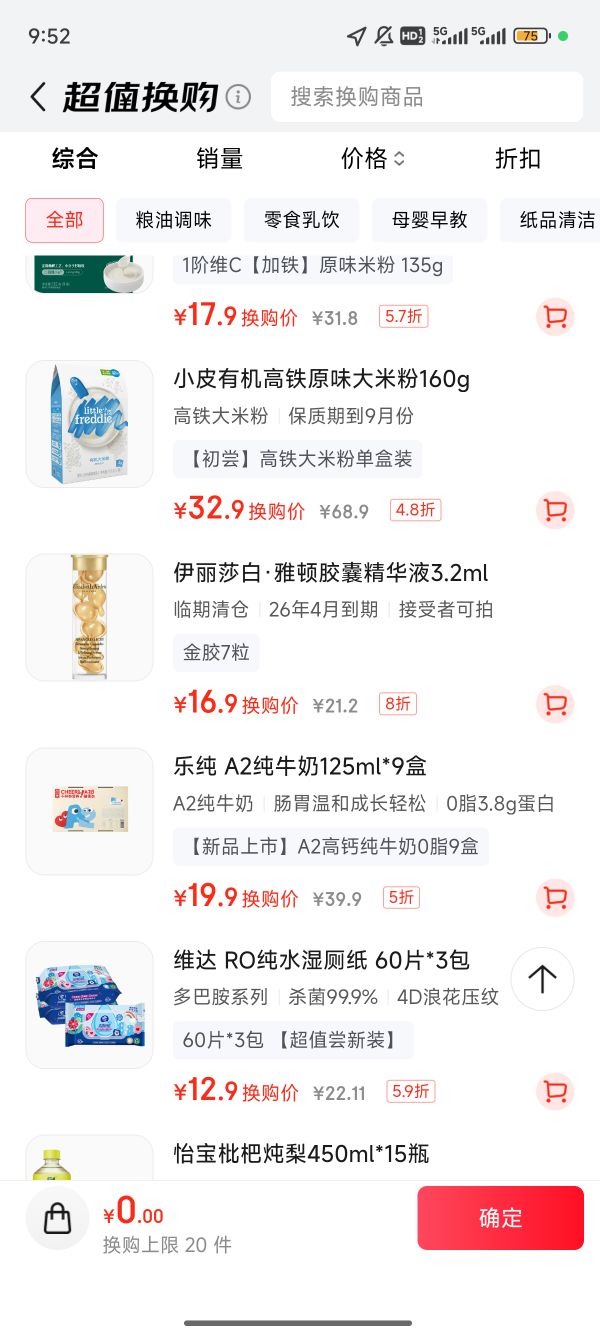The height and width of the screenshot is (1335, 600).
Task: Tap the 搜索换购商品 search box
Action: coord(427,97)
